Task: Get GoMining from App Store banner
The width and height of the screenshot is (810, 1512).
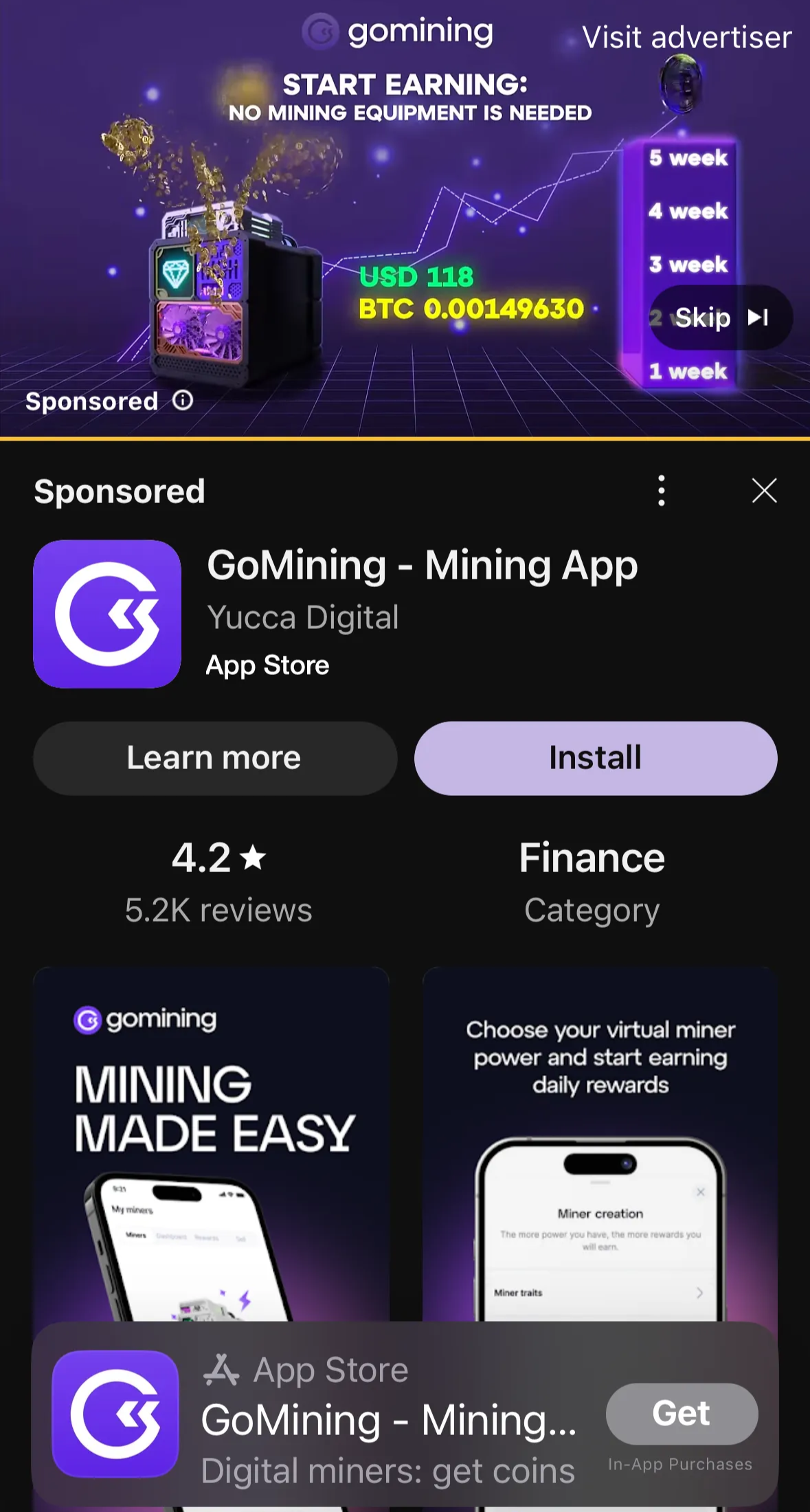Action: pos(682,1414)
